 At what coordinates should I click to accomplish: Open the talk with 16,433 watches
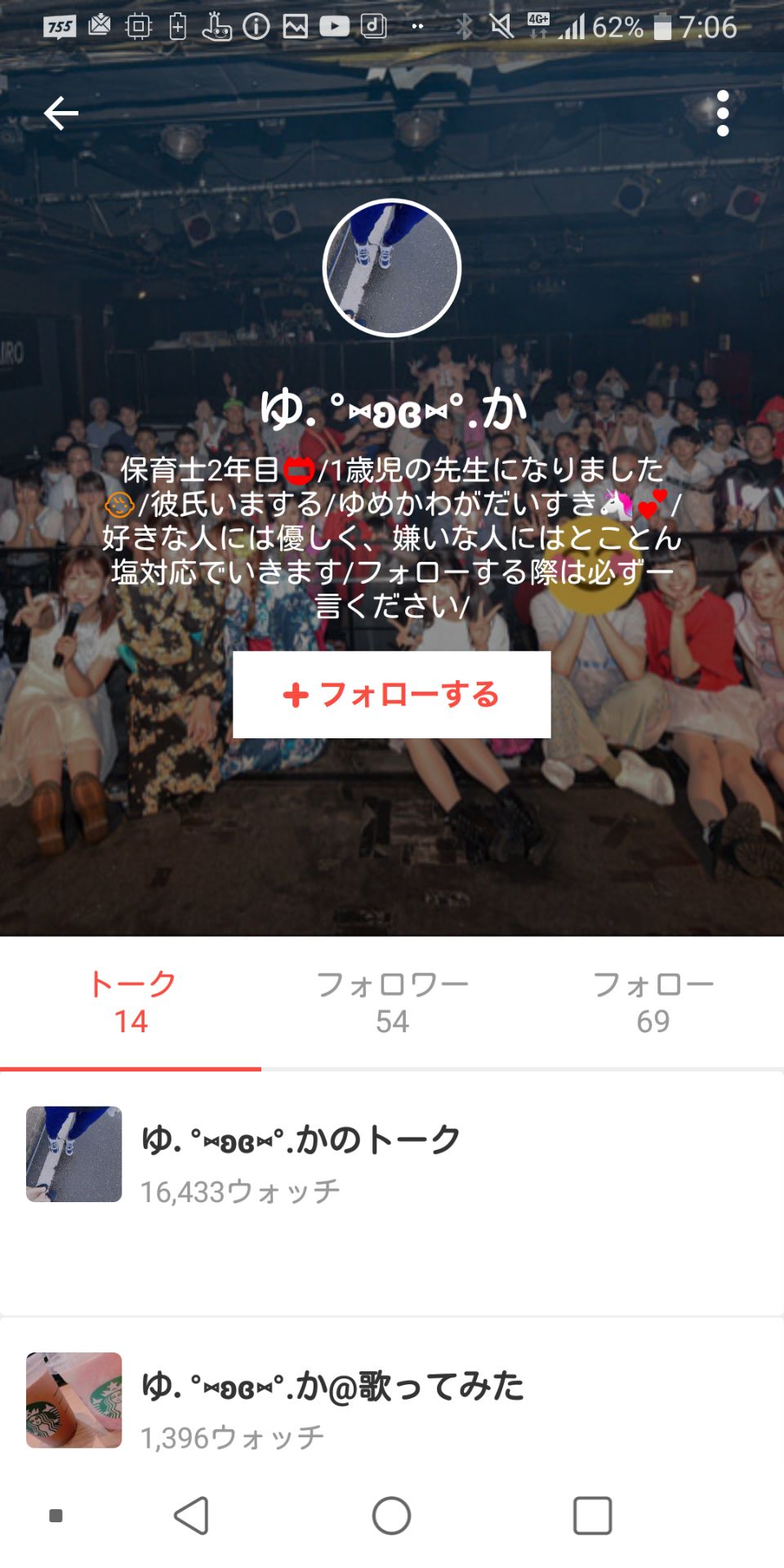(x=392, y=1155)
